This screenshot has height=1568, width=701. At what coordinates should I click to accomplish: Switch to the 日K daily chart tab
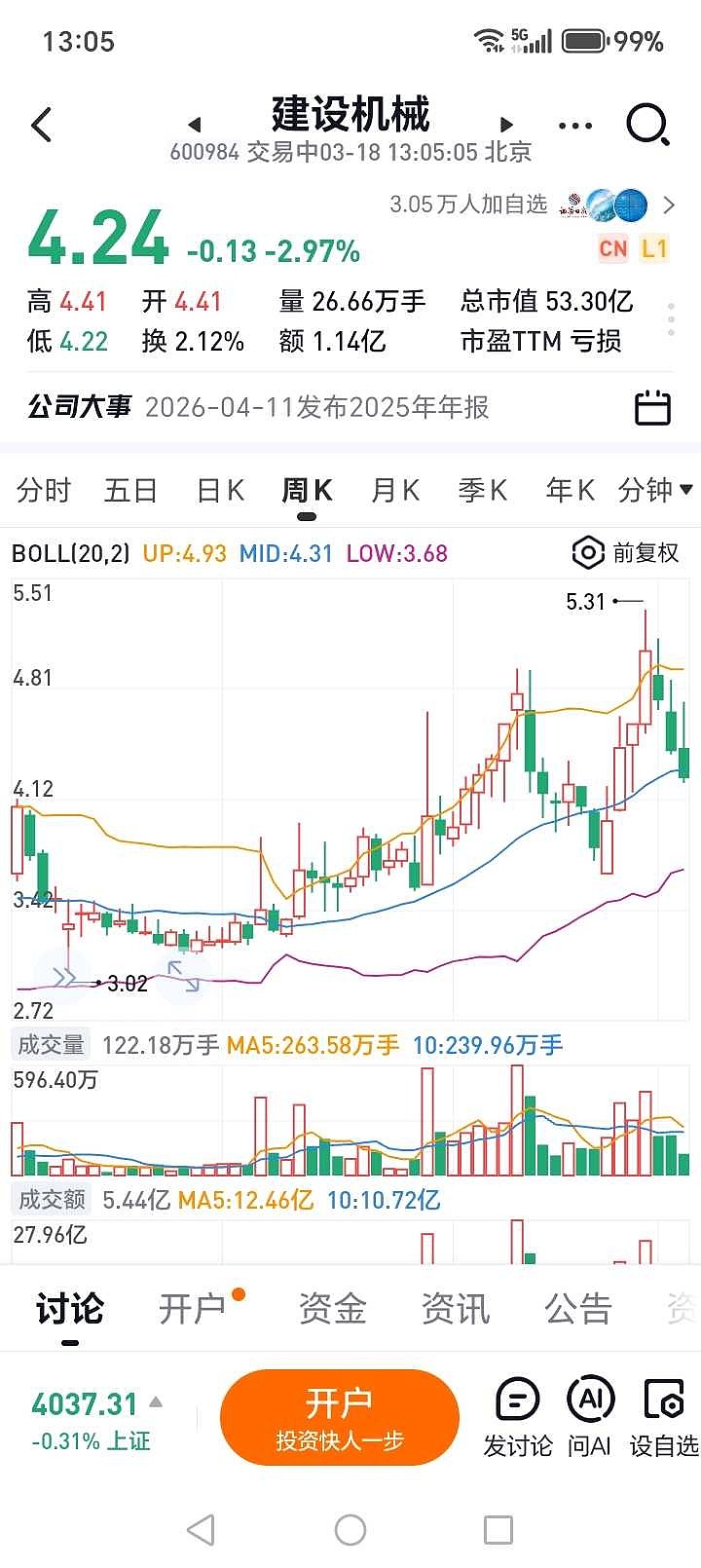(x=219, y=490)
